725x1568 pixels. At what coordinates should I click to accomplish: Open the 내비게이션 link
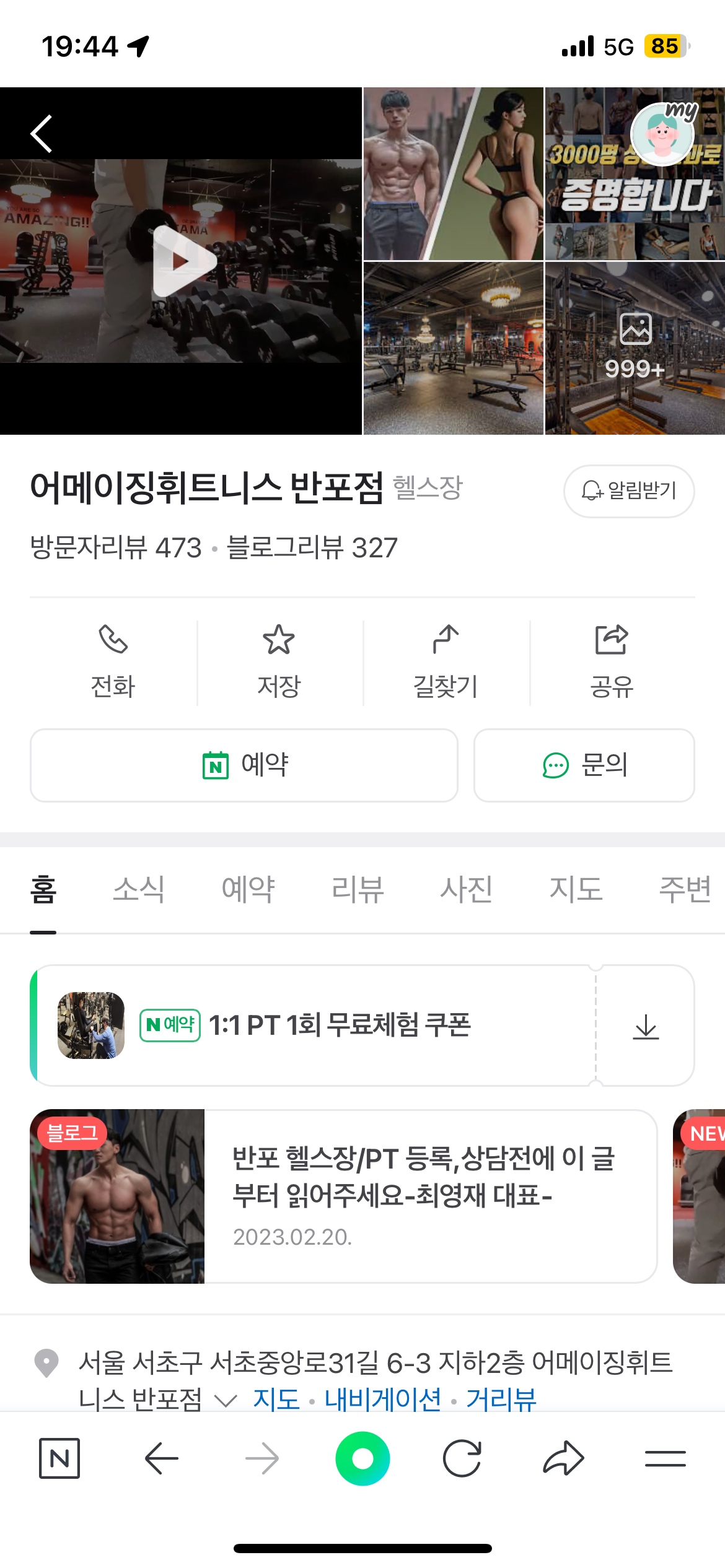click(383, 1399)
